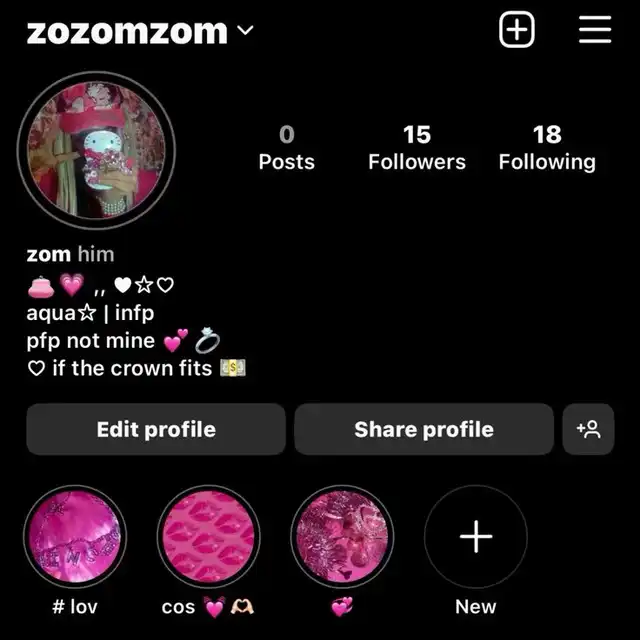
Task: Tap the Edit profile button
Action: [x=156, y=429]
